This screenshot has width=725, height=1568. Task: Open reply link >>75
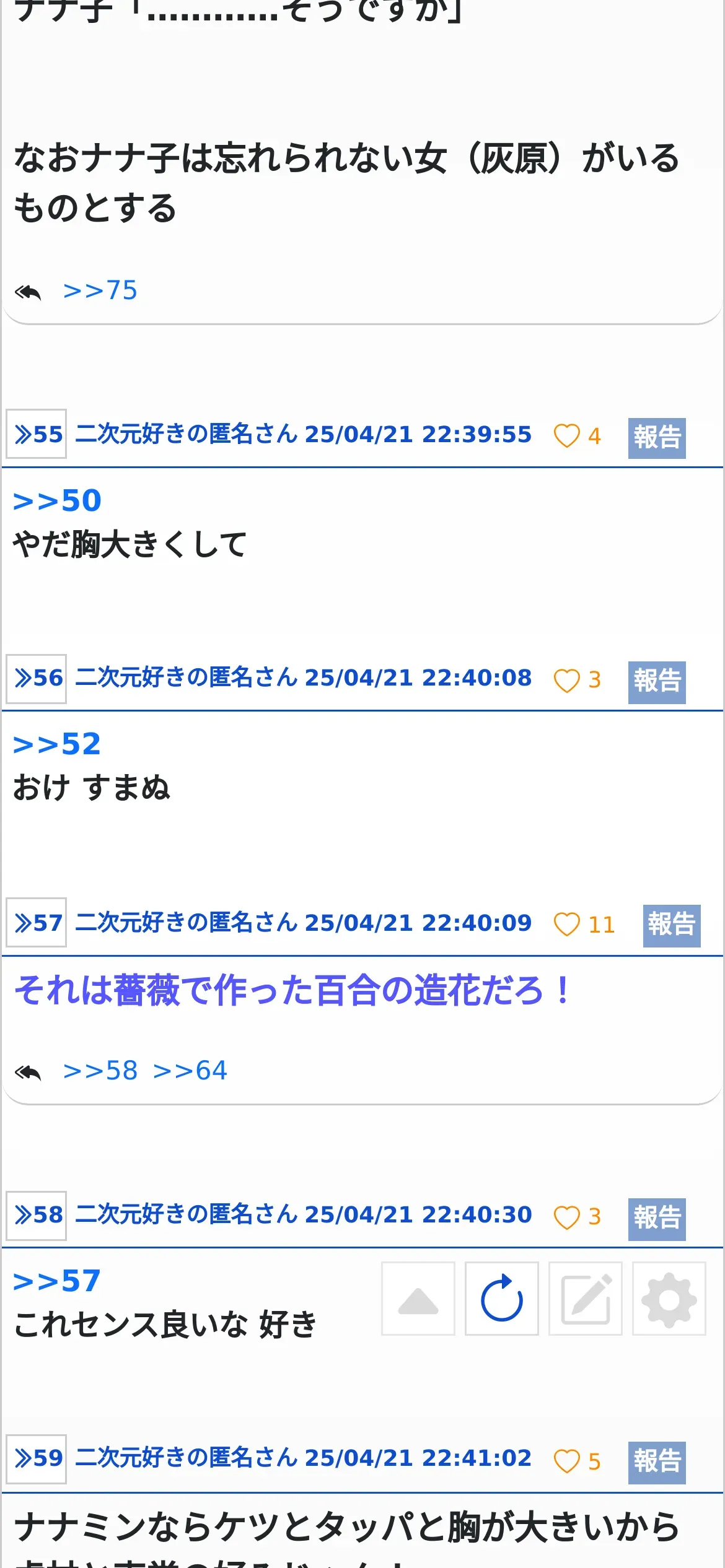[100, 290]
